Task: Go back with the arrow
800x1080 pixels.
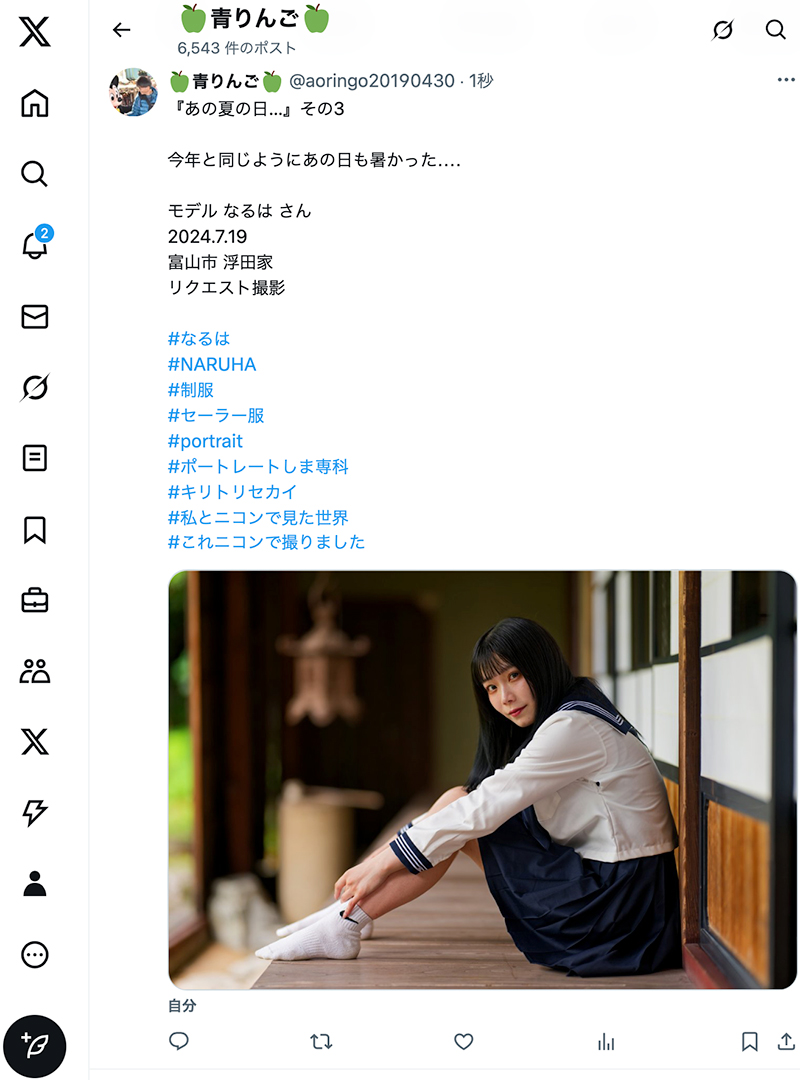Action: pyautogui.click(x=121, y=30)
